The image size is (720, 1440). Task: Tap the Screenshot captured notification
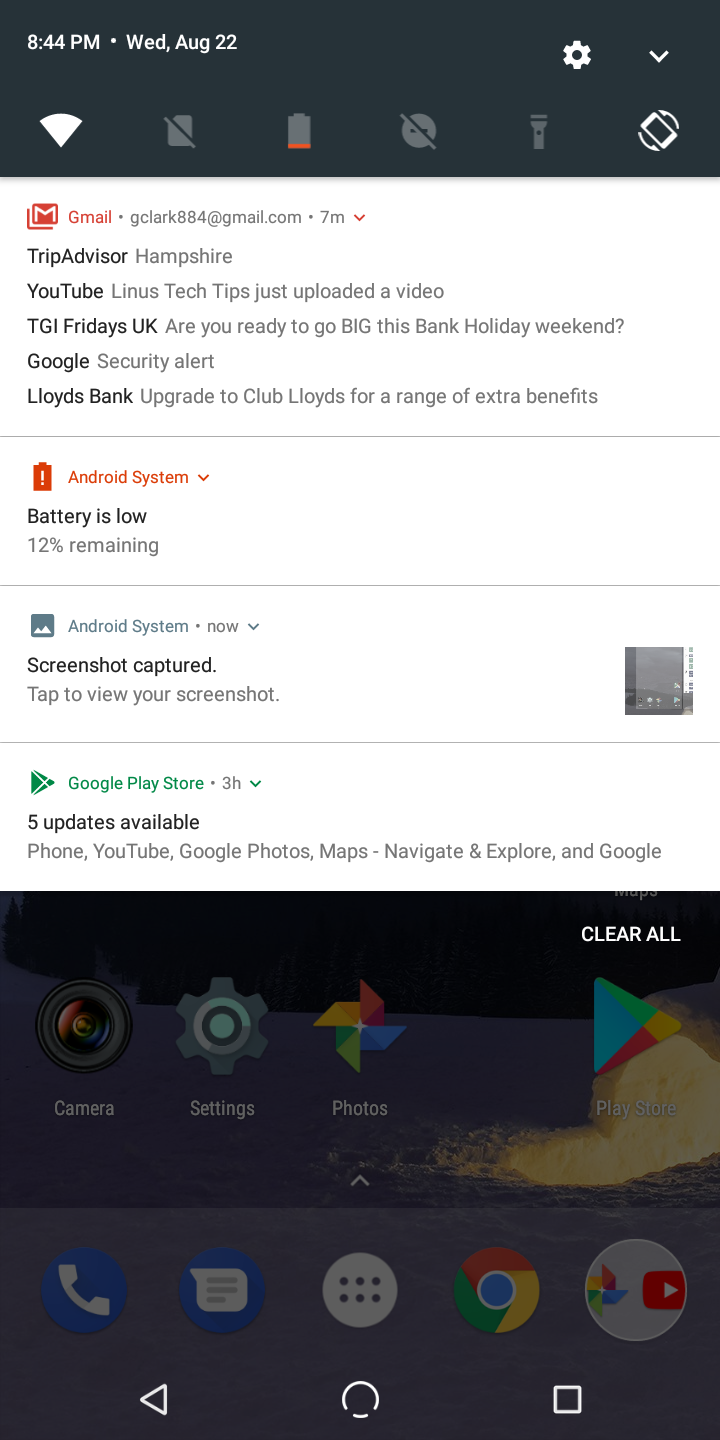(360, 664)
